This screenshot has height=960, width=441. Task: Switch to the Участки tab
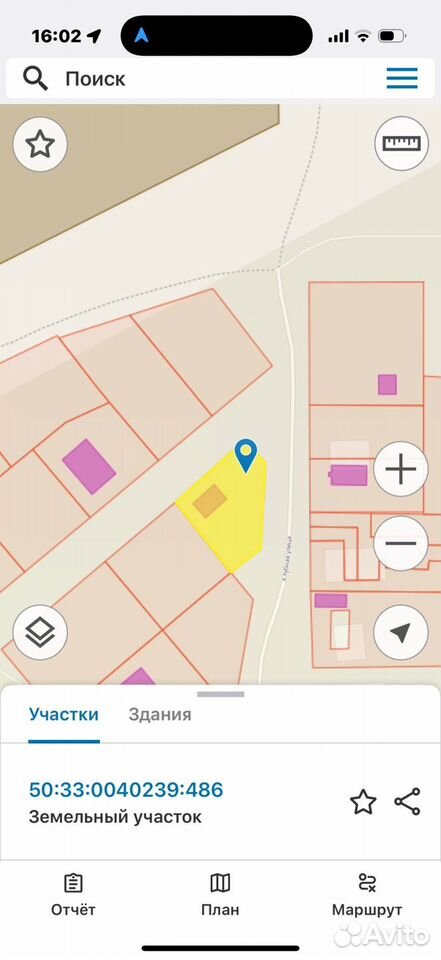tap(64, 714)
